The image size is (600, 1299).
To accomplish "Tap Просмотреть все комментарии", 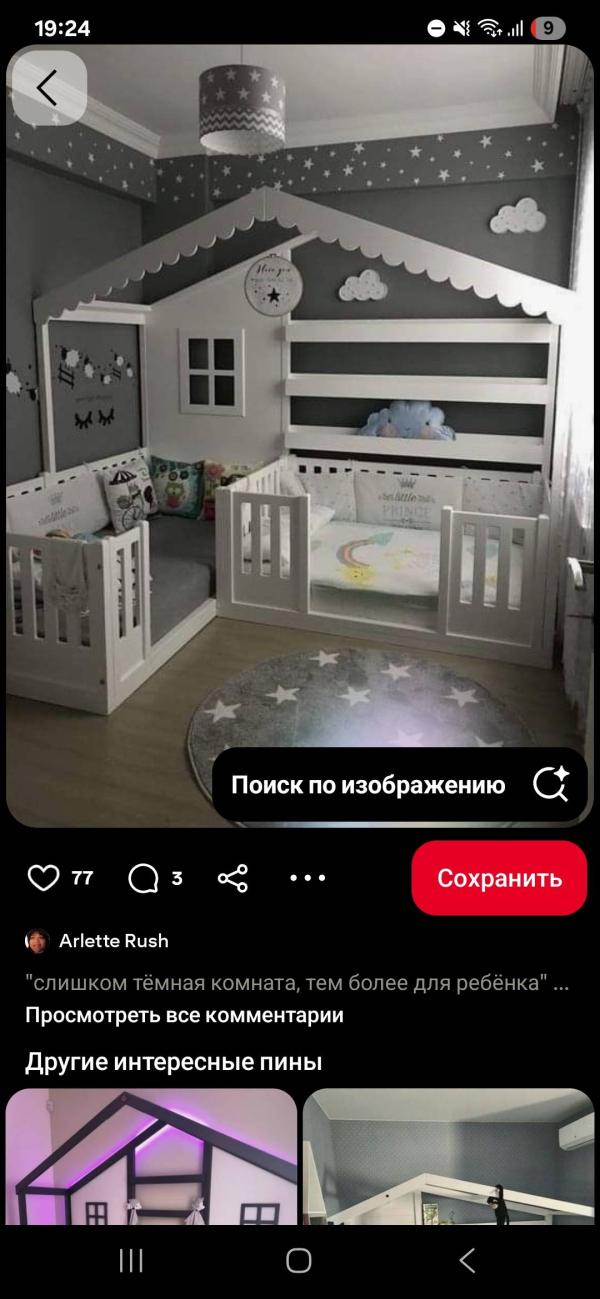I will click(184, 1015).
